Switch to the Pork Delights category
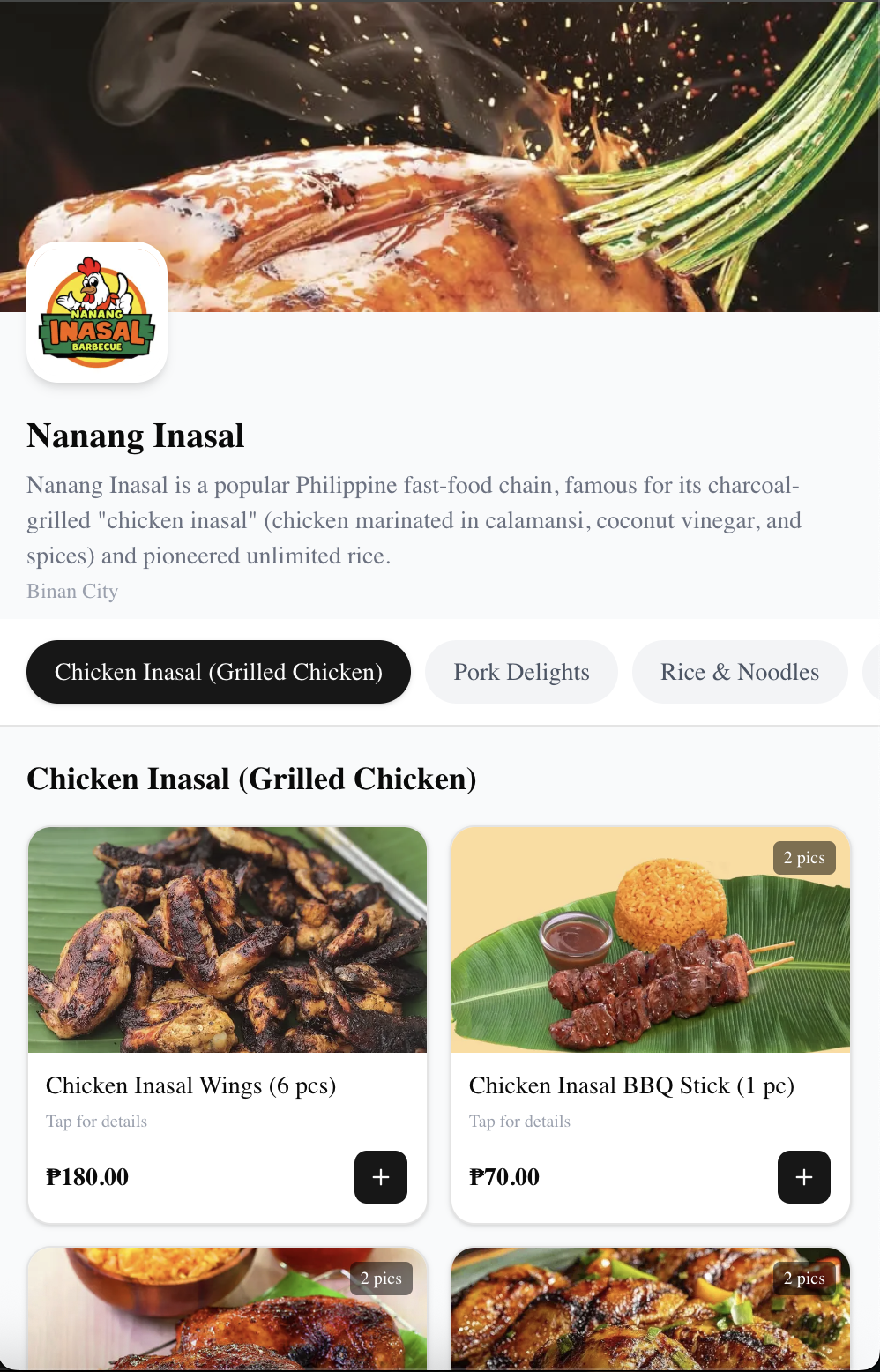This screenshot has height=1372, width=880. click(x=521, y=671)
